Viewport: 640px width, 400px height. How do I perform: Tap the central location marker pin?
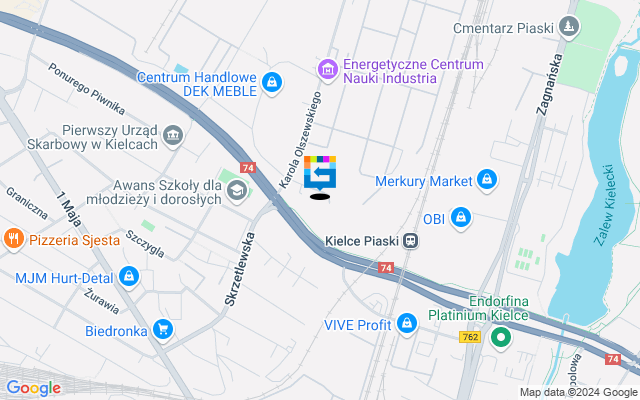click(320, 174)
